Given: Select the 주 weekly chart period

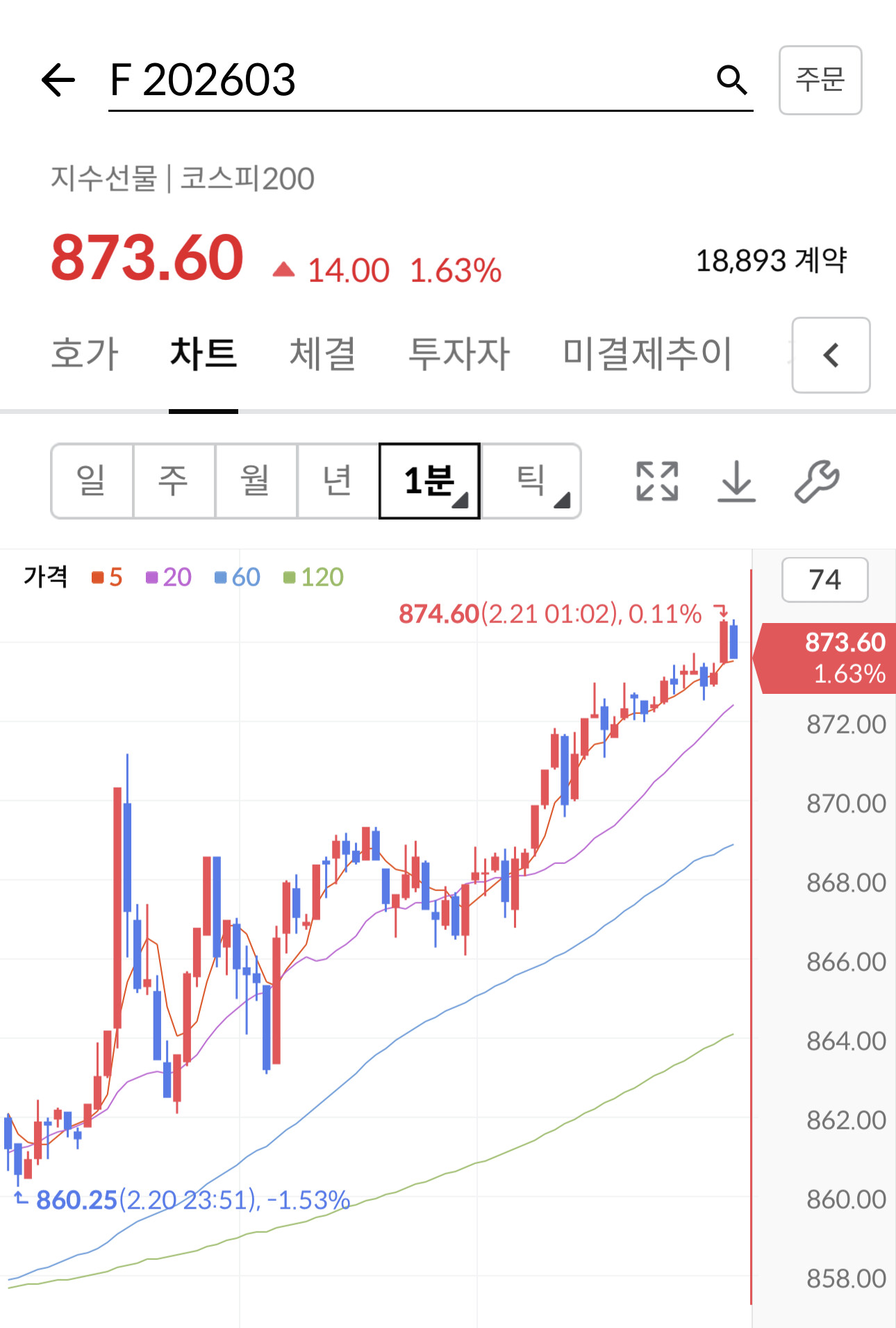Looking at the screenshot, I should (174, 481).
